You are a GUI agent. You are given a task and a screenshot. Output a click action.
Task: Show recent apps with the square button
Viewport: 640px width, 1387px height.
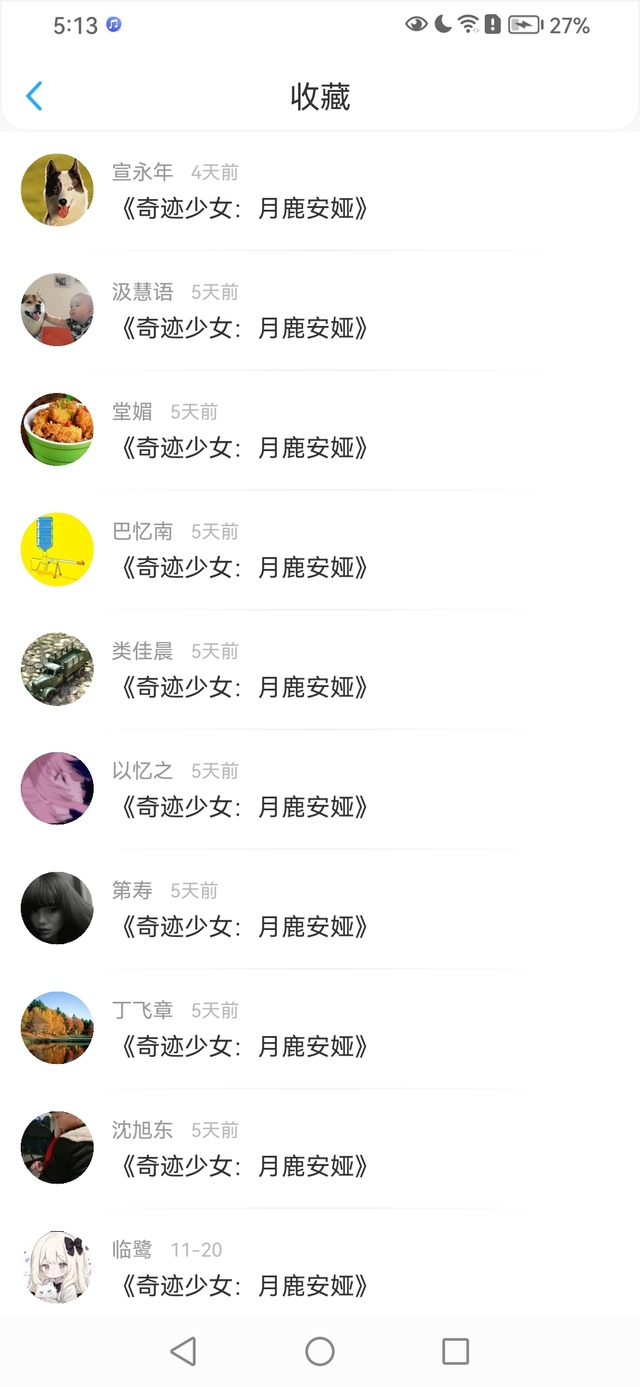(x=455, y=1352)
